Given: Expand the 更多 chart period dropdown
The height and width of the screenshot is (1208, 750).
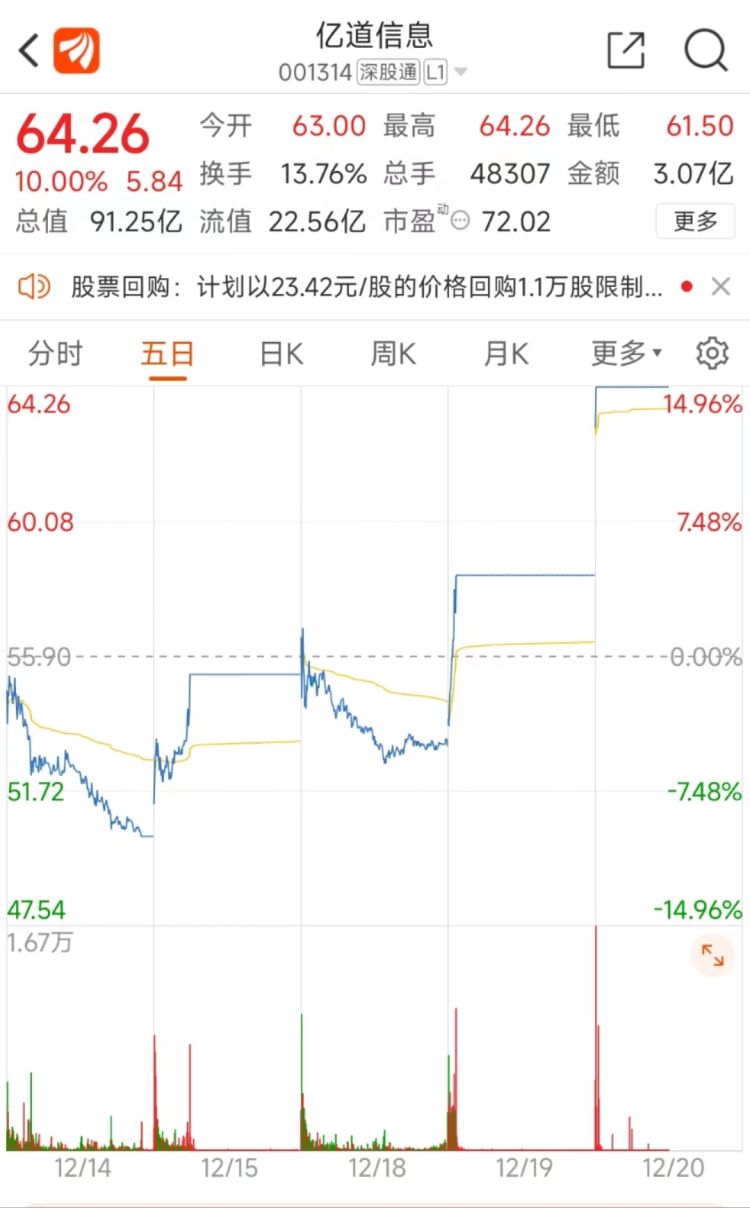Looking at the screenshot, I should (x=626, y=353).
